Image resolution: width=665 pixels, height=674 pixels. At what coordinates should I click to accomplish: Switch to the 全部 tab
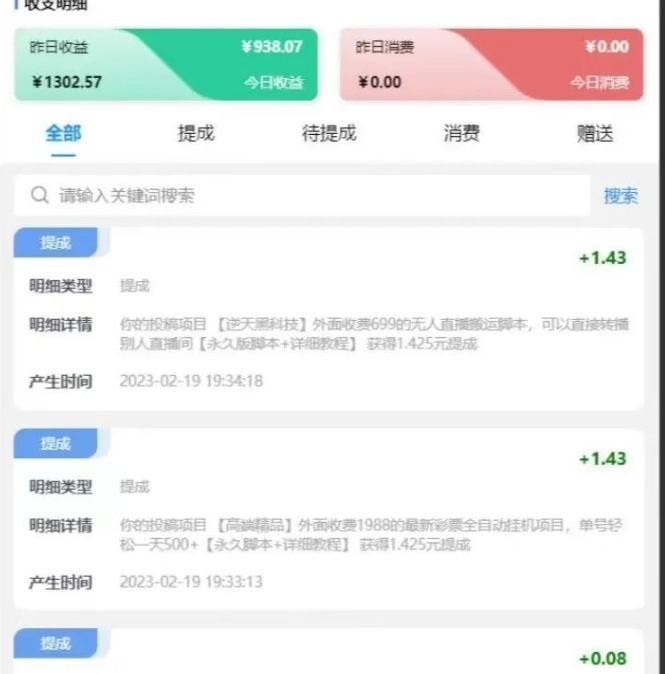pyautogui.click(x=63, y=133)
